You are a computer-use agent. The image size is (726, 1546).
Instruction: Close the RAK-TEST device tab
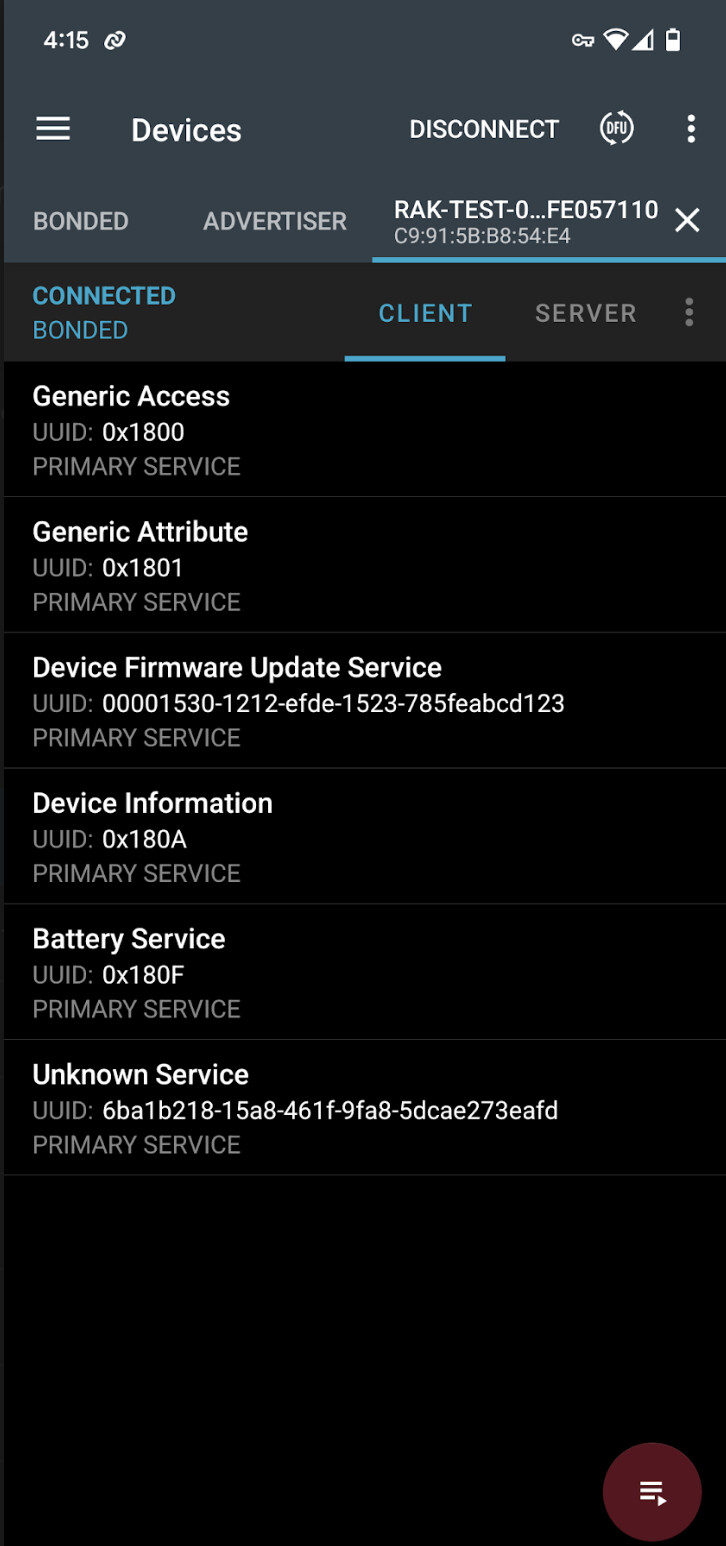pyautogui.click(x=687, y=221)
